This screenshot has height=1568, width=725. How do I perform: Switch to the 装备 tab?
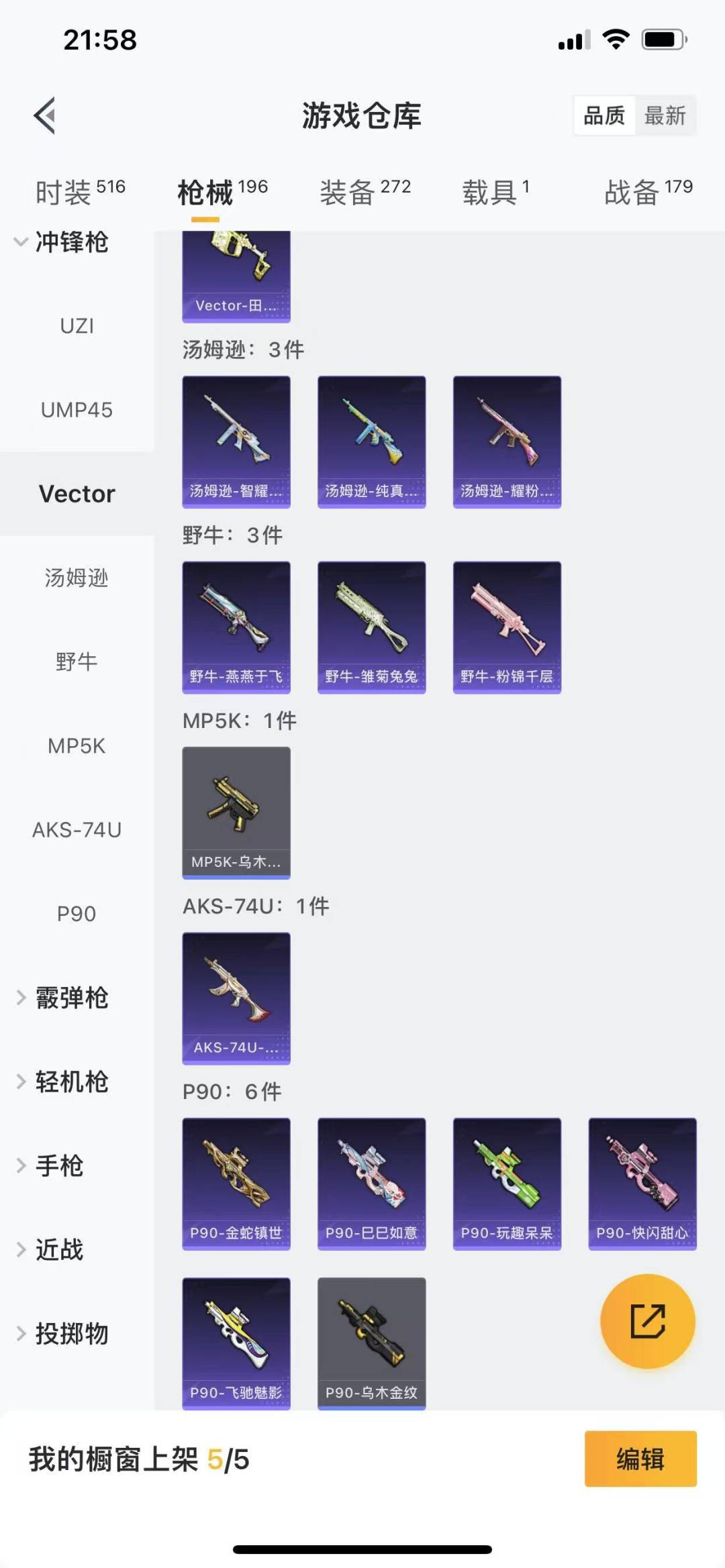coord(365,192)
